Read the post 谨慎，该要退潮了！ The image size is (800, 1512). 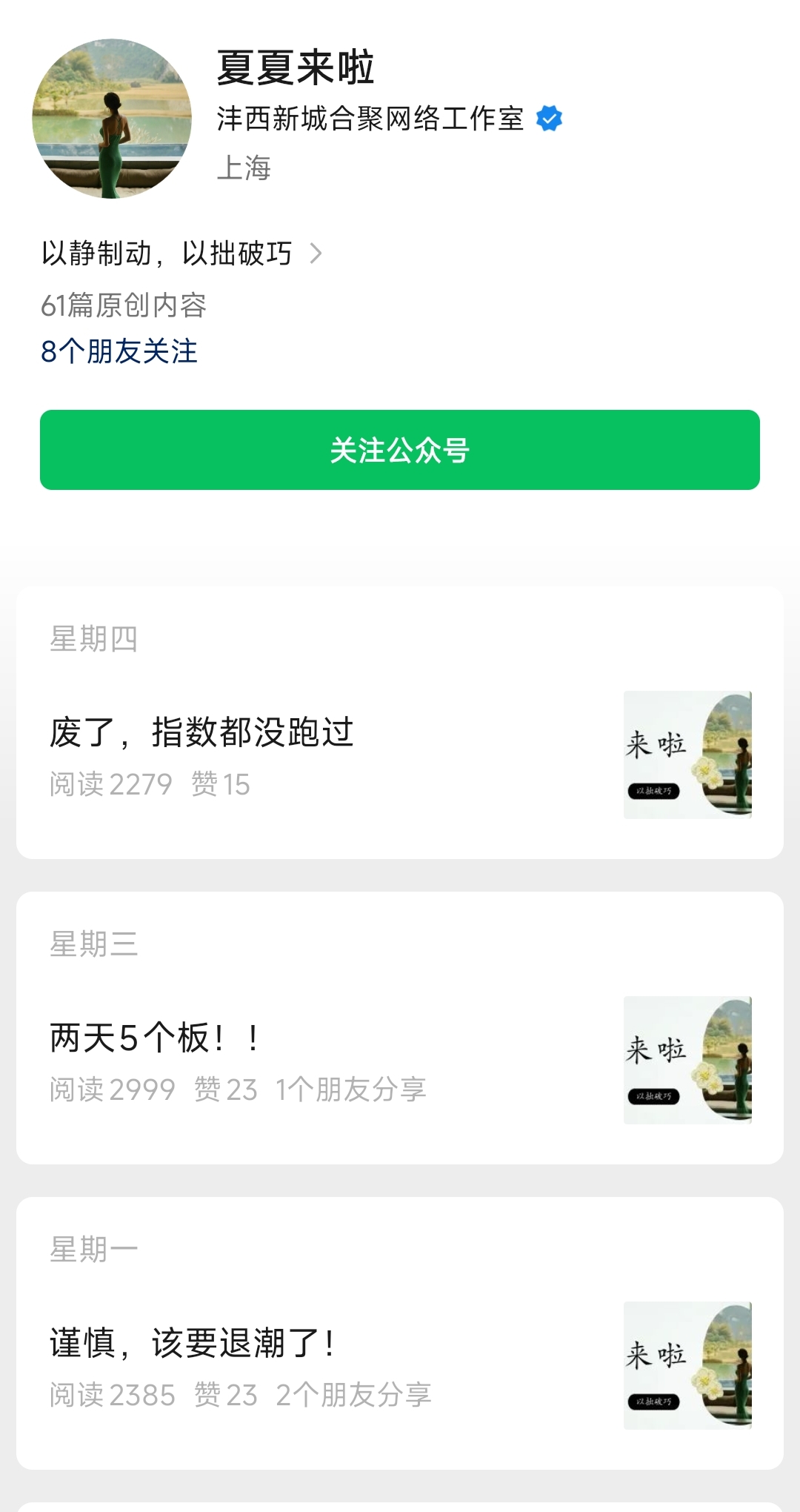tap(193, 1343)
